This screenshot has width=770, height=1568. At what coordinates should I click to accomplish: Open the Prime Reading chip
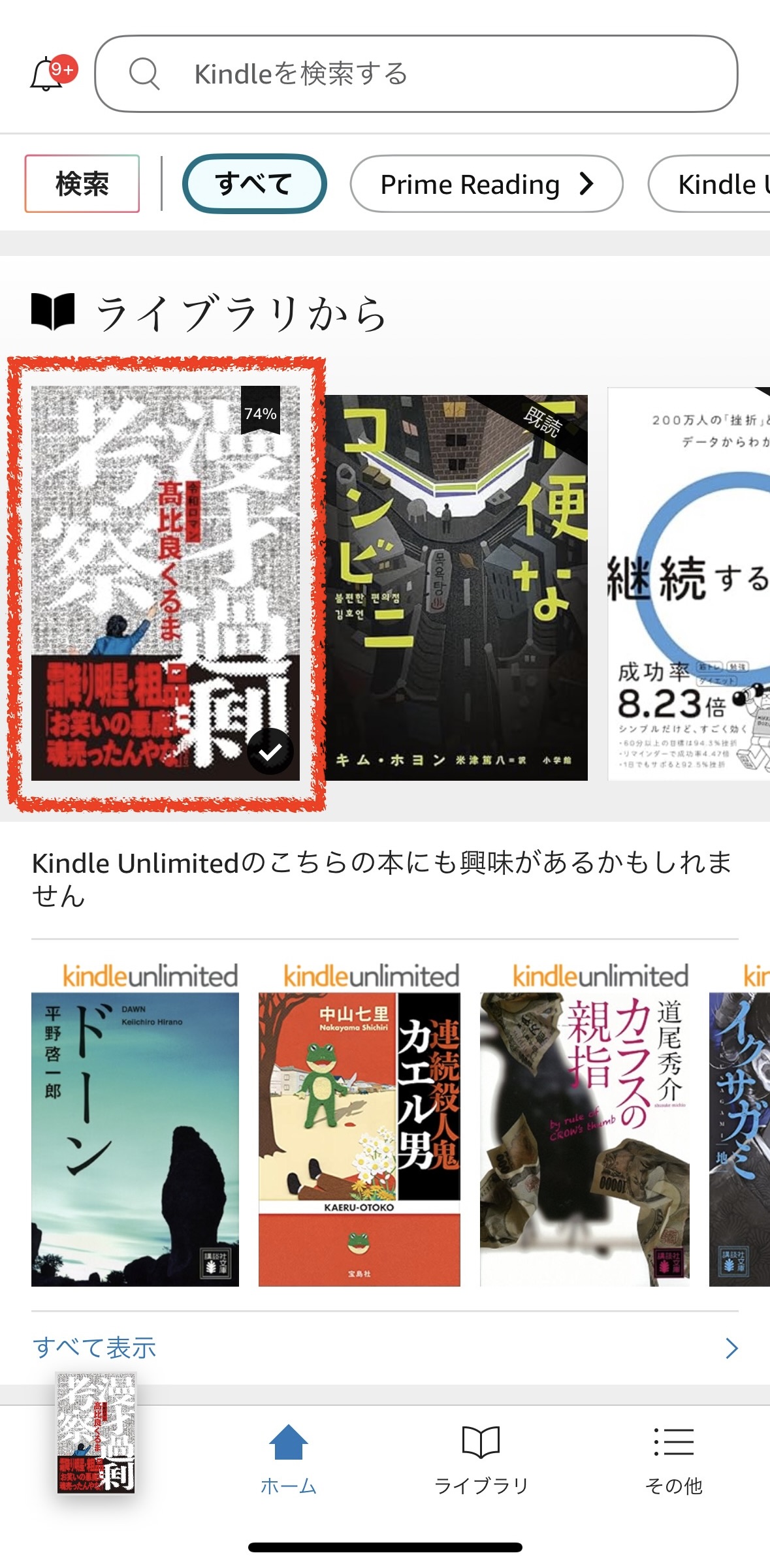click(486, 184)
